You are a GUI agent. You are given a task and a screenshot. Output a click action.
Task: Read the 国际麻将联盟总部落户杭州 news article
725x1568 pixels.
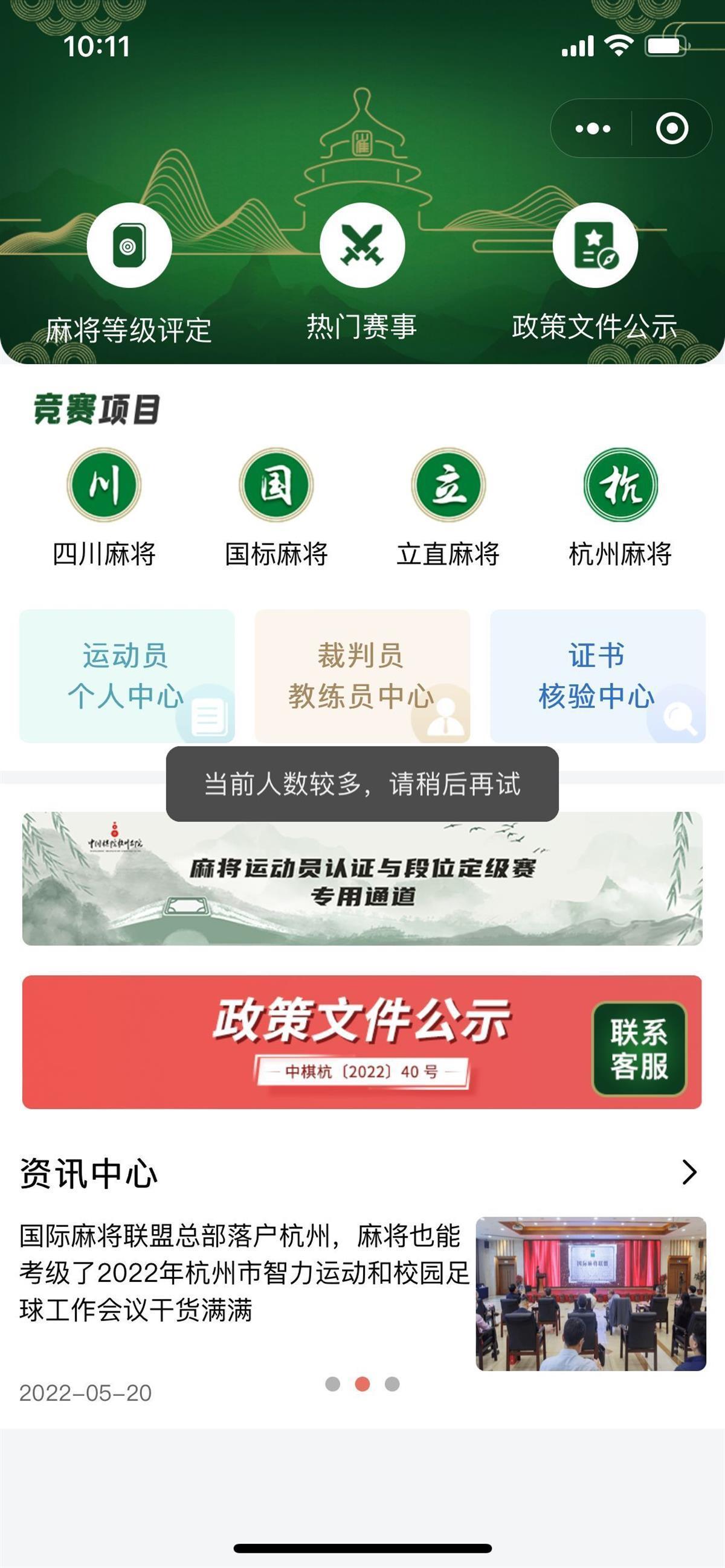pos(243,1273)
